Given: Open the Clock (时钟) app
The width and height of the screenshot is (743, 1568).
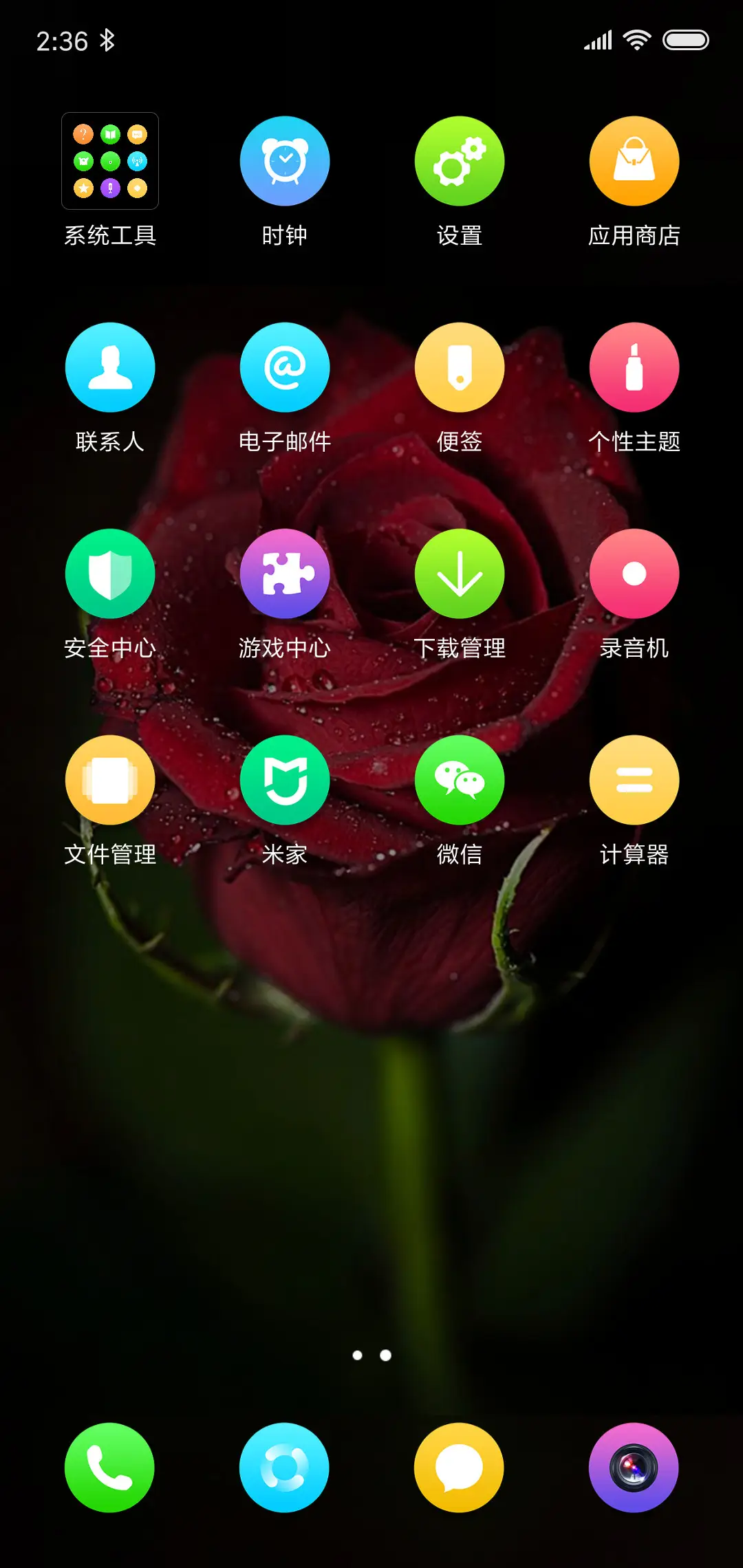Looking at the screenshot, I should point(285,160).
